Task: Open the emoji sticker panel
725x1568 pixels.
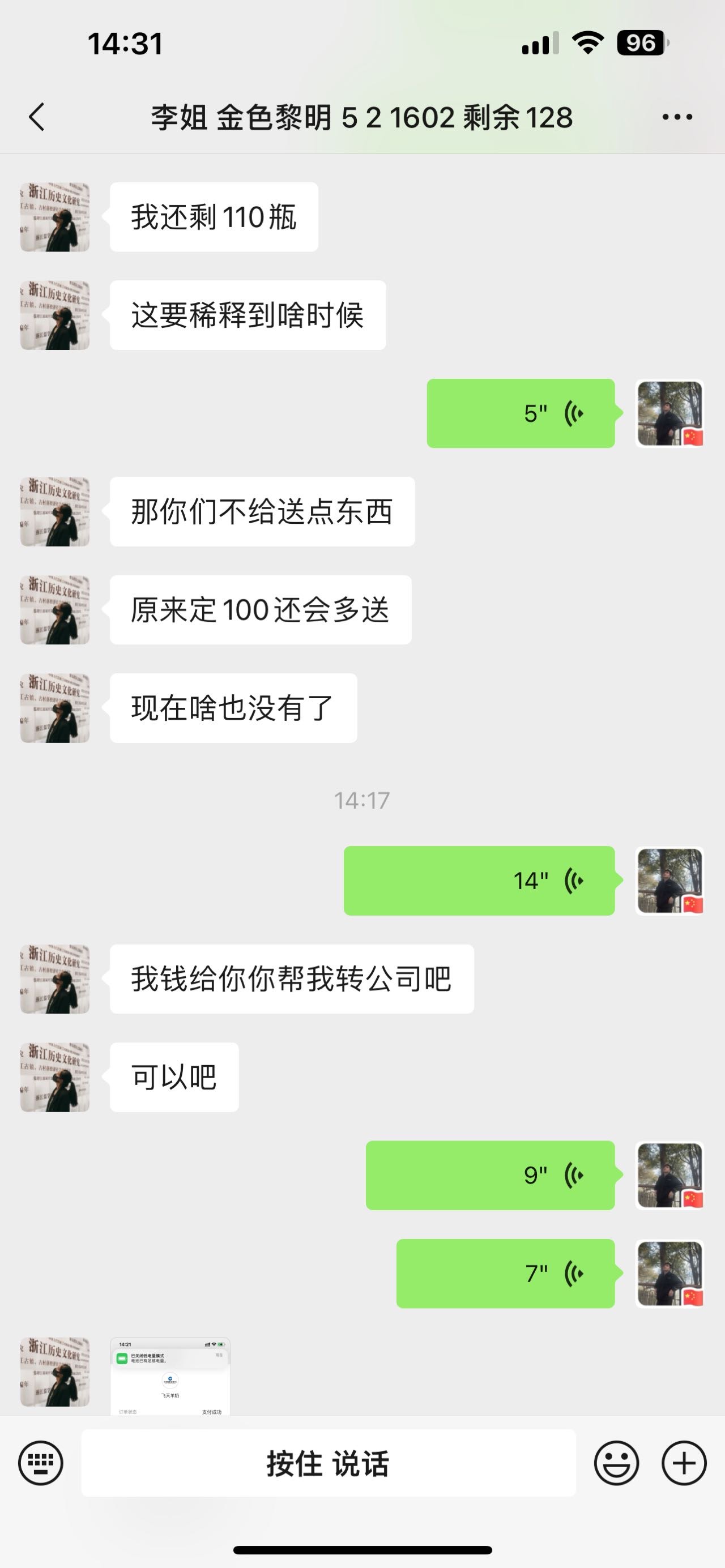Action: click(616, 1463)
